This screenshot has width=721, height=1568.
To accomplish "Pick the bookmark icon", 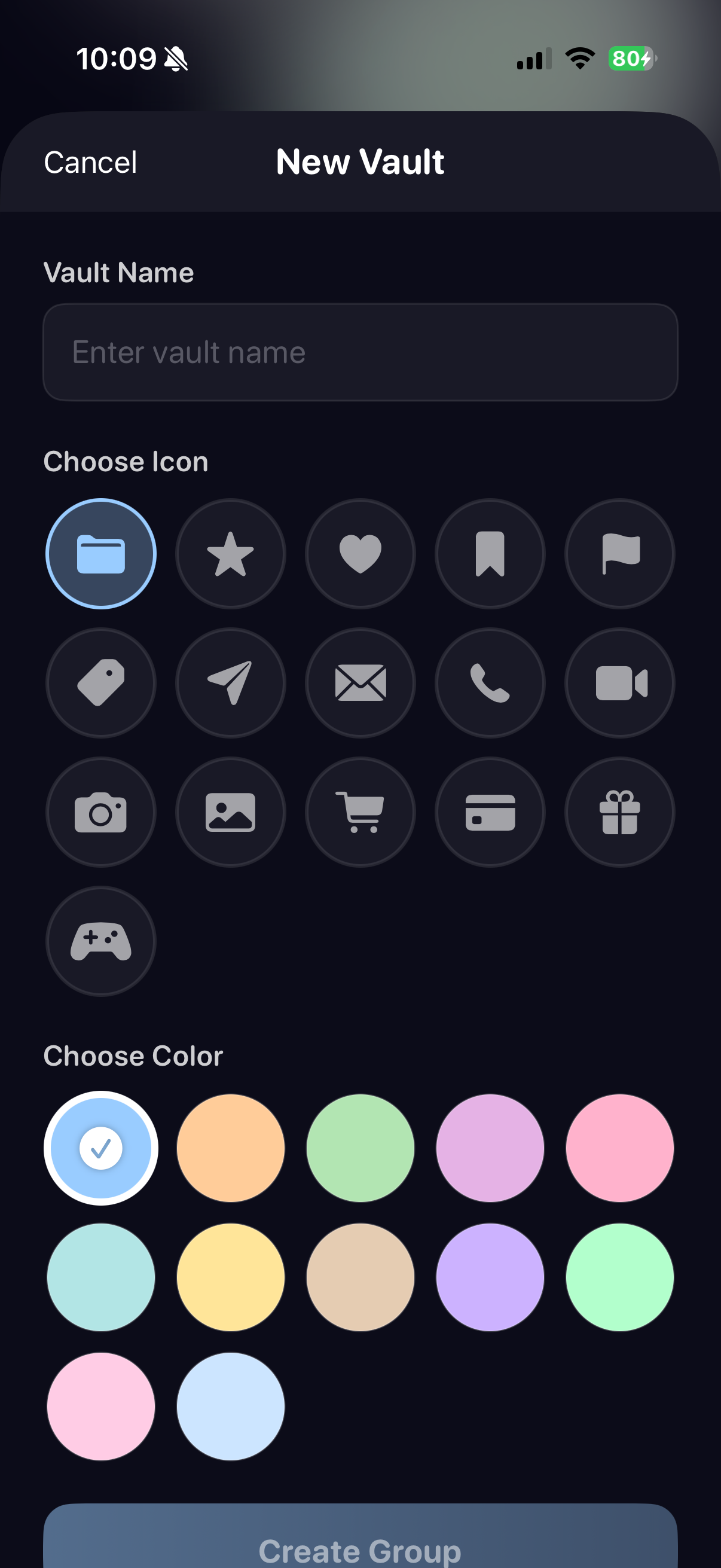I will [490, 554].
